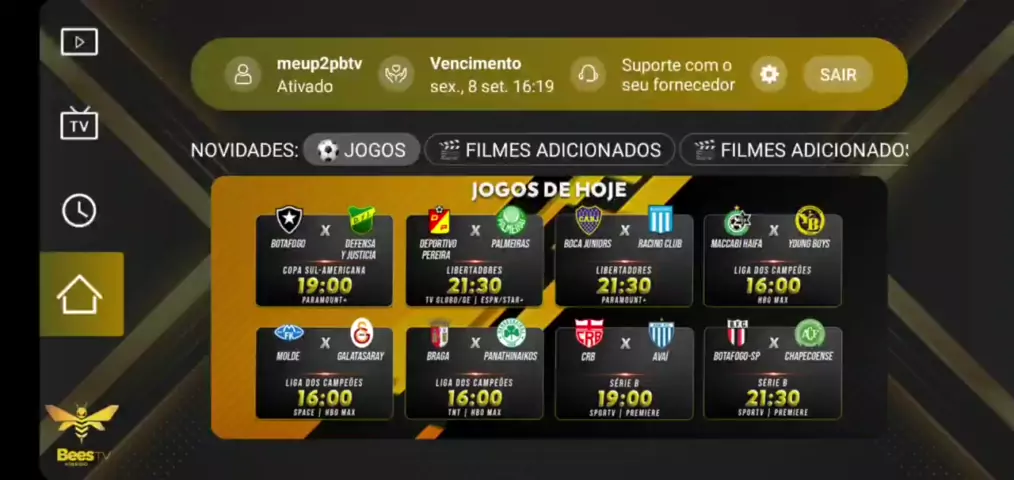Switch to the live TV section
Screen dimensions: 1014x480
(x=79, y=124)
